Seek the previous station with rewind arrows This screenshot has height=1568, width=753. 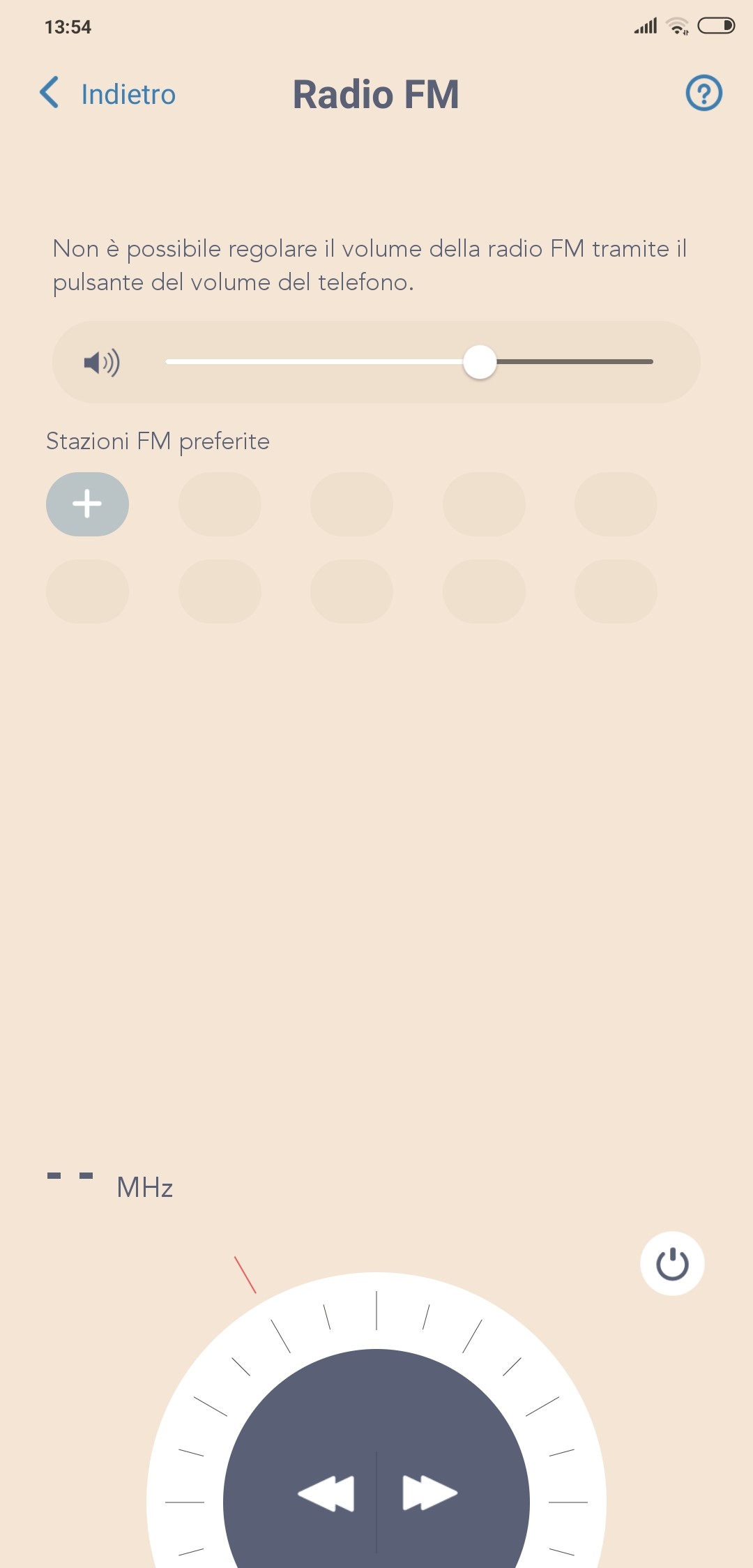326,1493
